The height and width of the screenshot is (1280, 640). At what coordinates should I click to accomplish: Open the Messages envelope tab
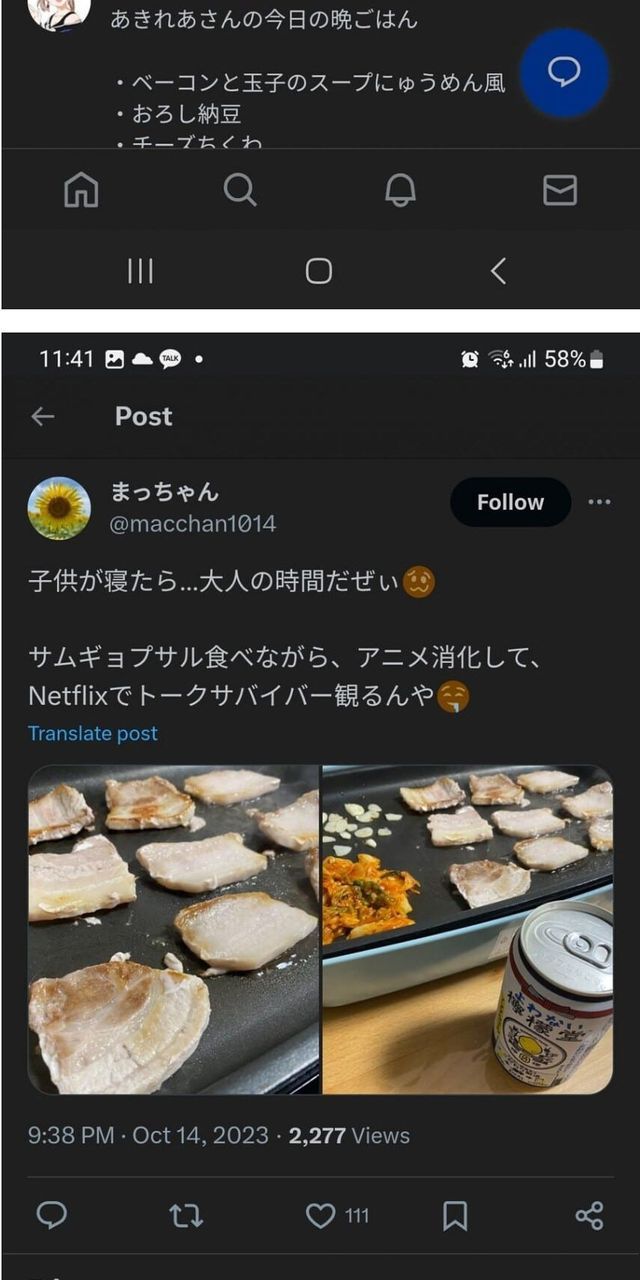point(560,189)
